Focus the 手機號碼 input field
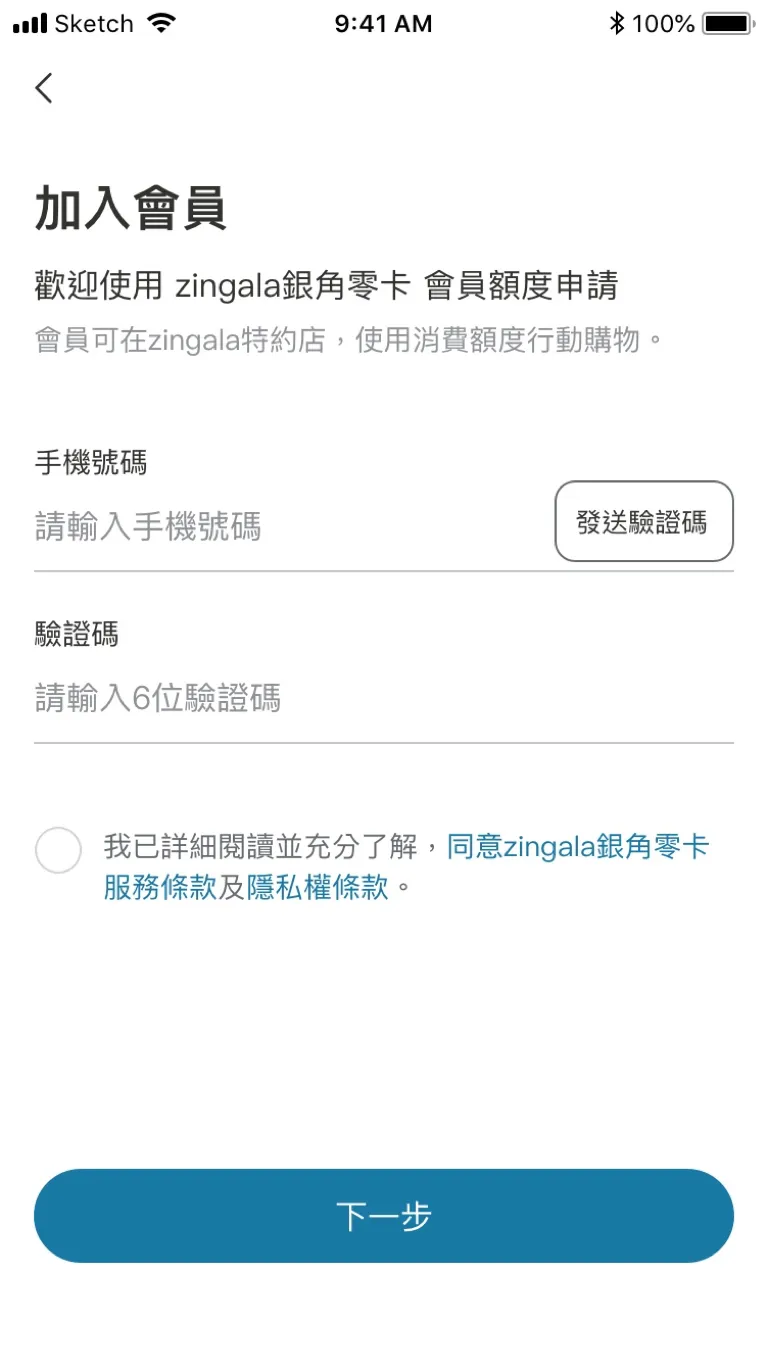Screen dimensions: 768x1365 (290, 526)
